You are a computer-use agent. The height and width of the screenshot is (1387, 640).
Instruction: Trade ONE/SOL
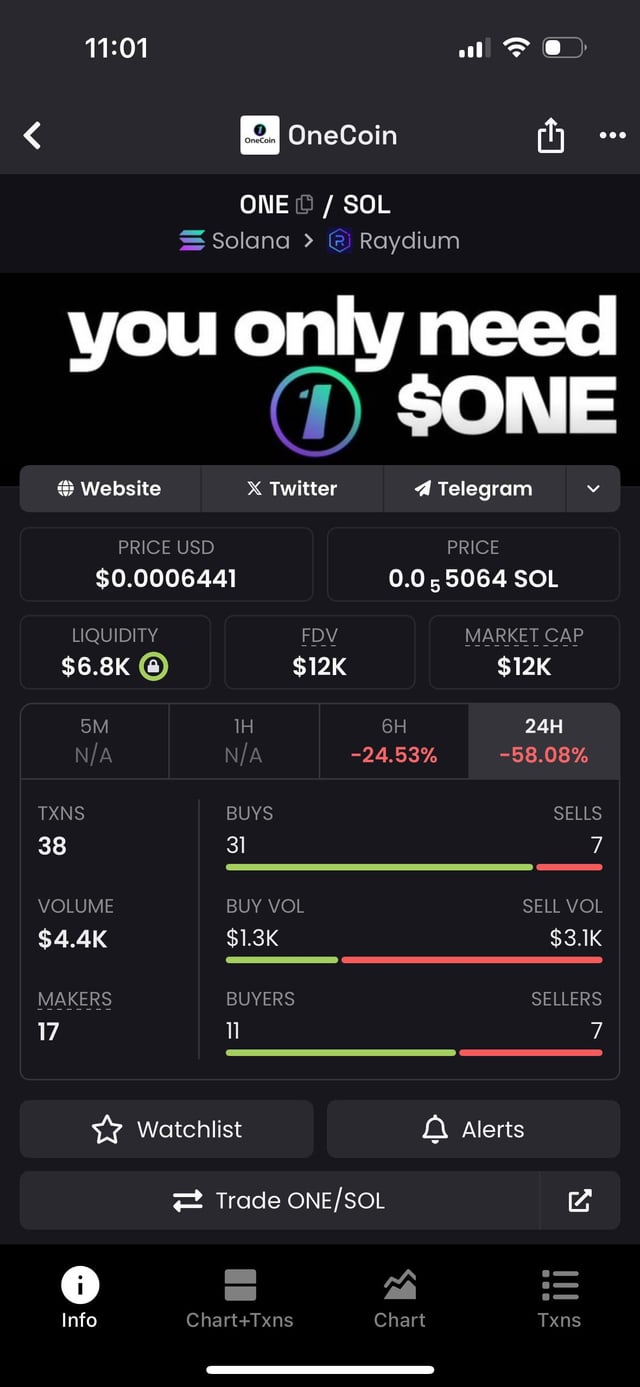(x=280, y=1200)
